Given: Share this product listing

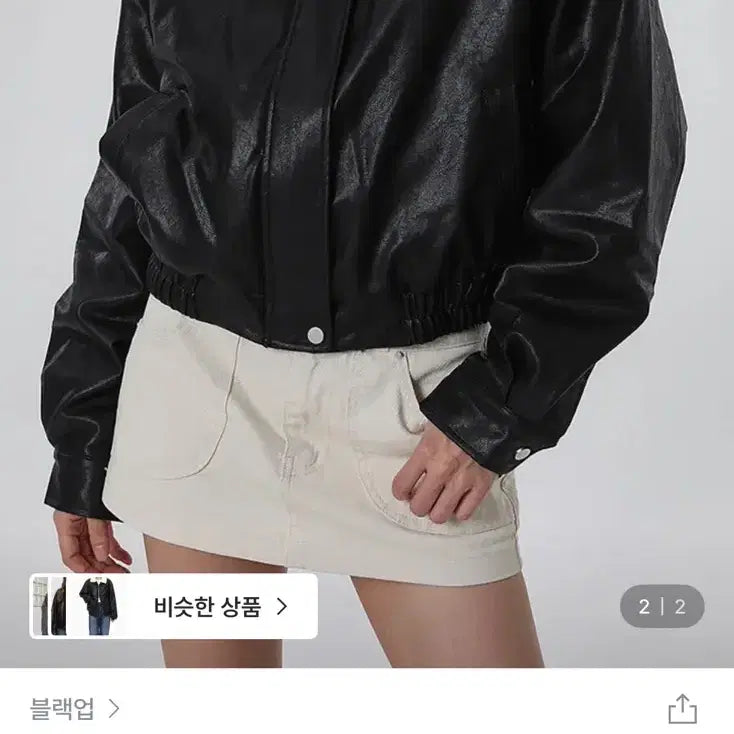Looking at the screenshot, I should click(x=681, y=708).
